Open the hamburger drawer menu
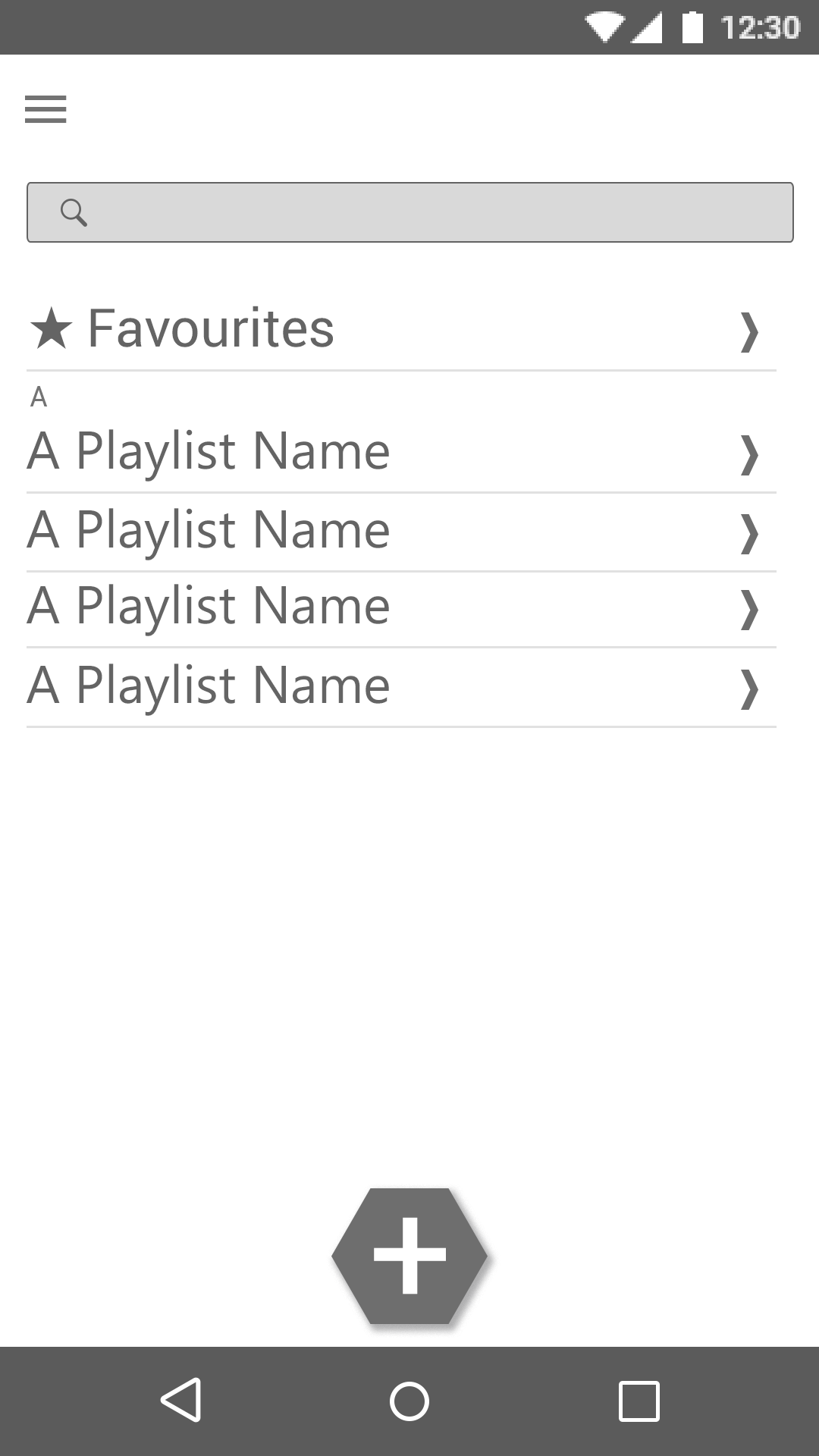 coord(45,109)
